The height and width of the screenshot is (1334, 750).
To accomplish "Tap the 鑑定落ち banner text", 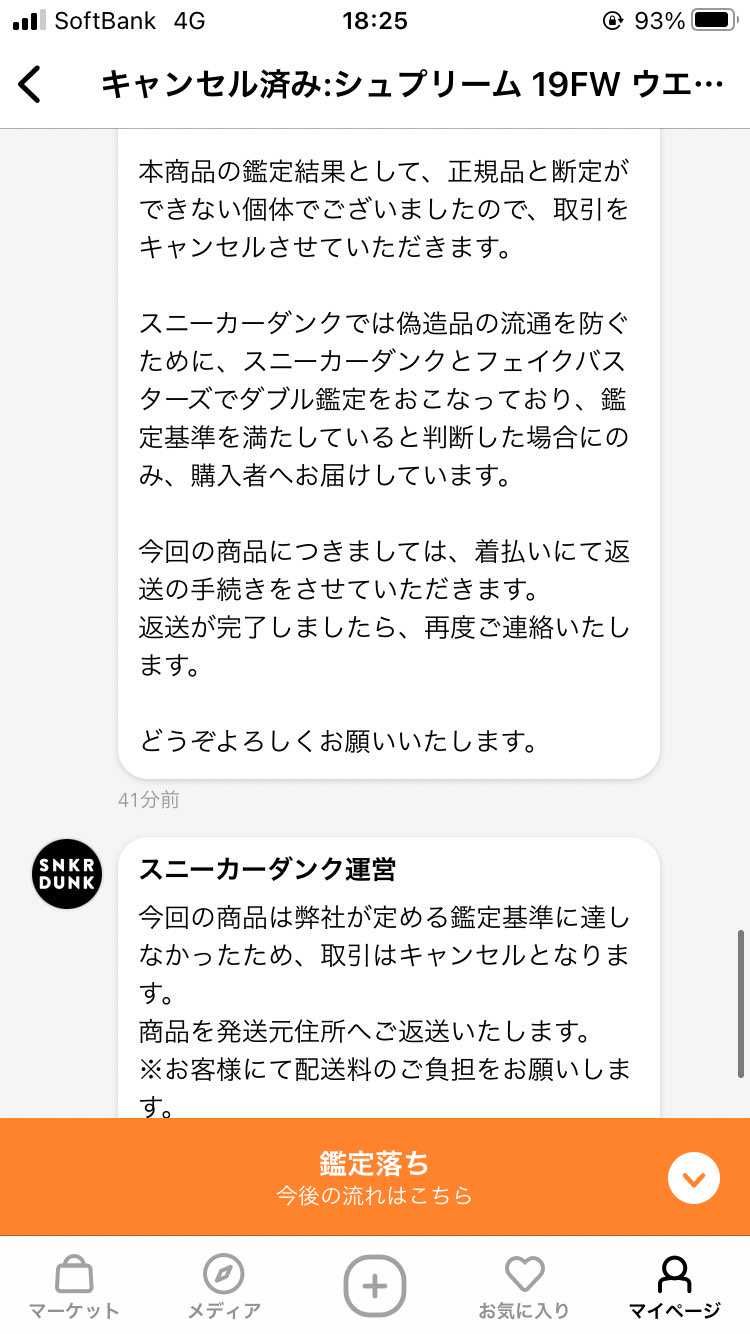I will tap(374, 1163).
